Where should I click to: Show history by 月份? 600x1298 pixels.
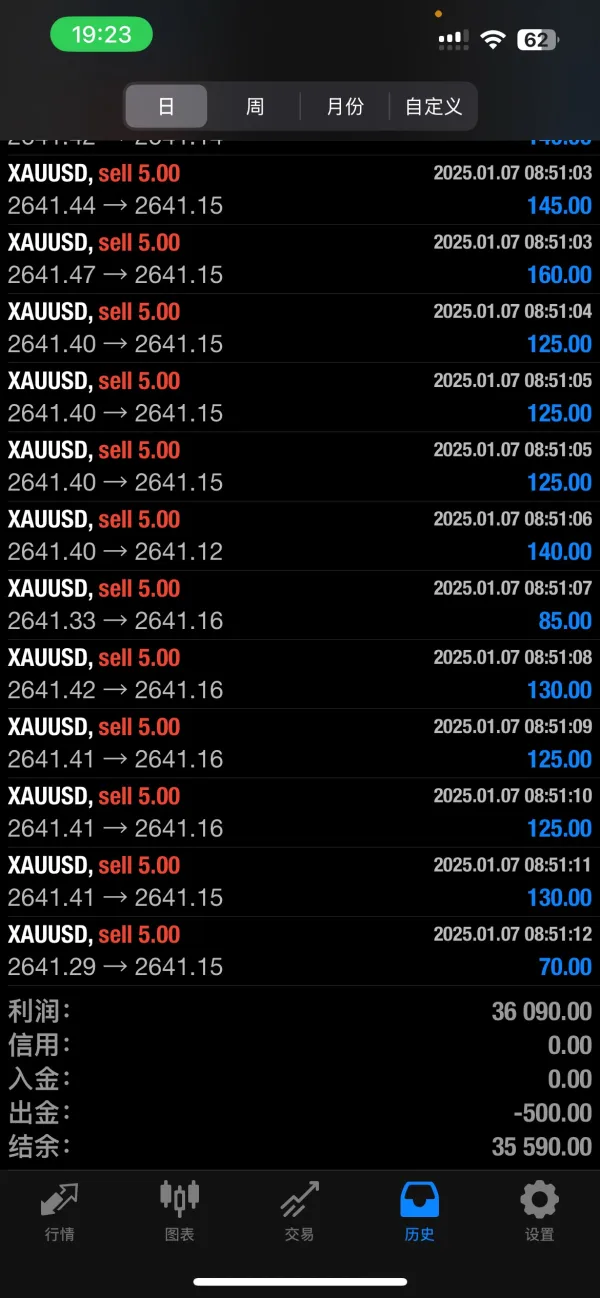point(344,106)
